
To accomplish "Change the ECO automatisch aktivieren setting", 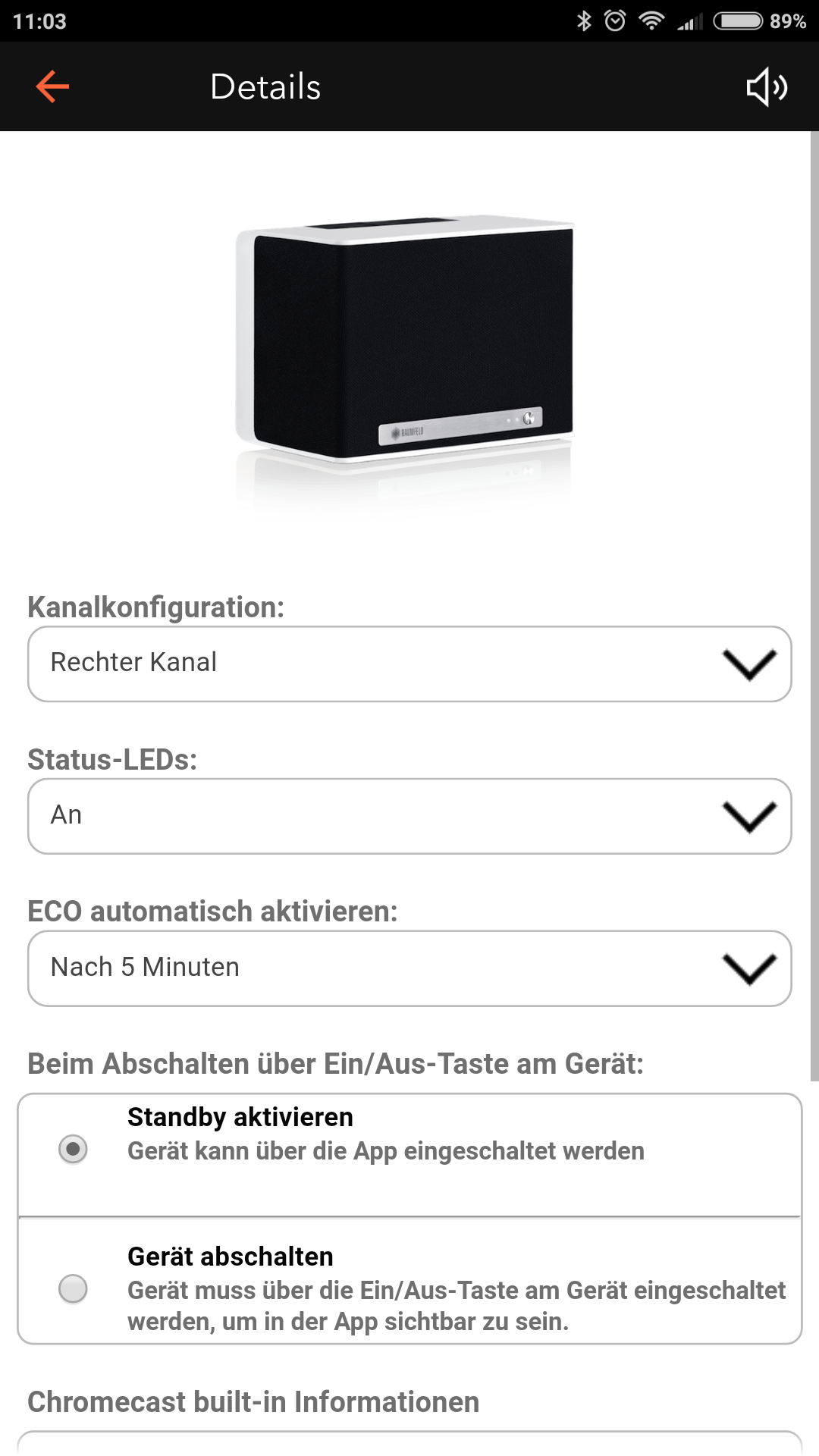I will point(409,968).
